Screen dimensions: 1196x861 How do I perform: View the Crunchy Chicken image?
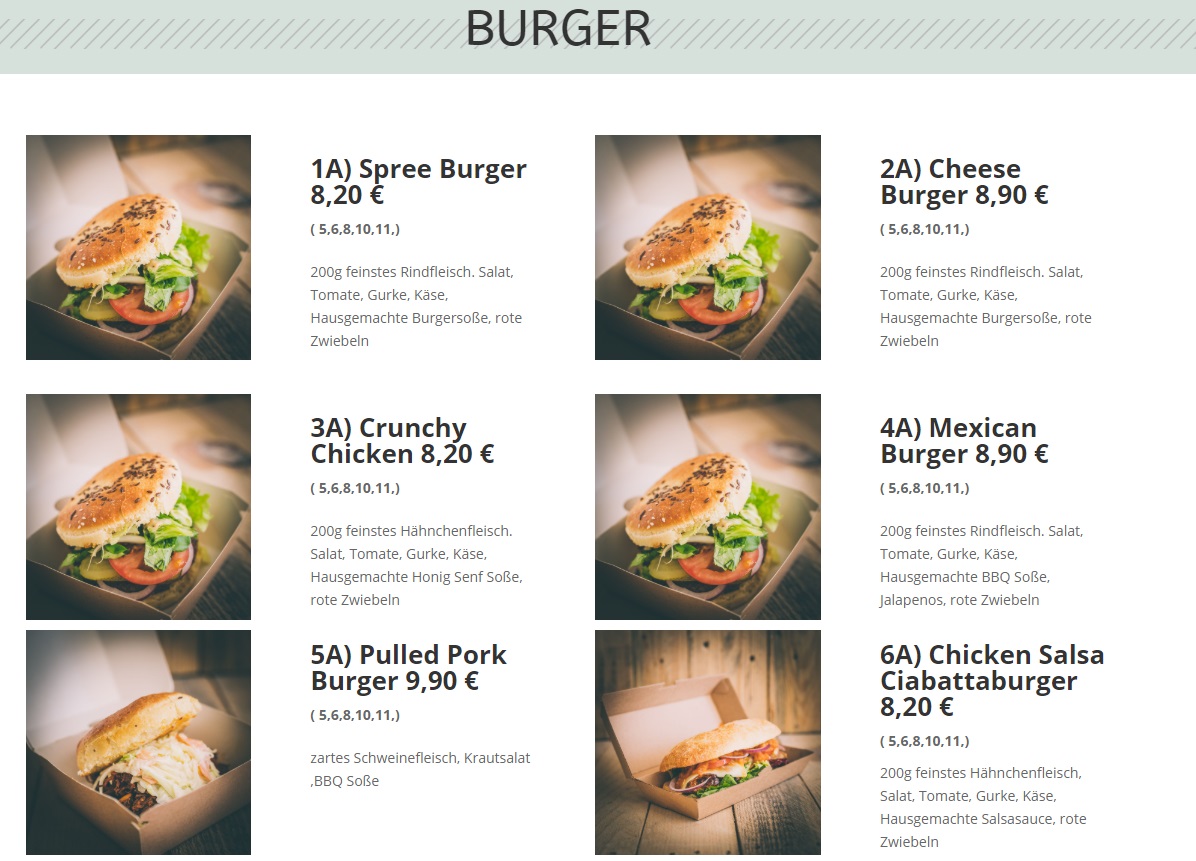coord(138,506)
